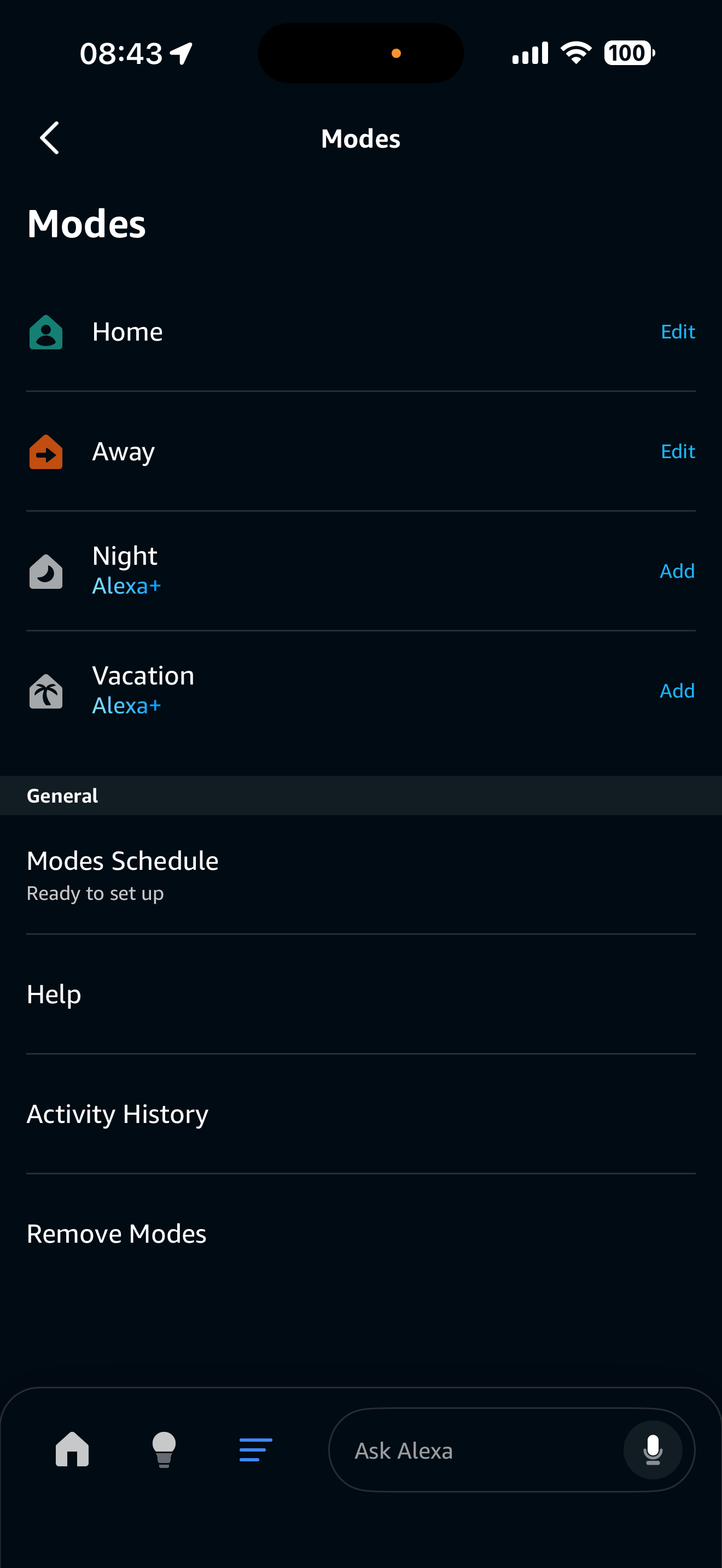Add the Vacation mode
The height and width of the screenshot is (1568, 722).
[677, 691]
